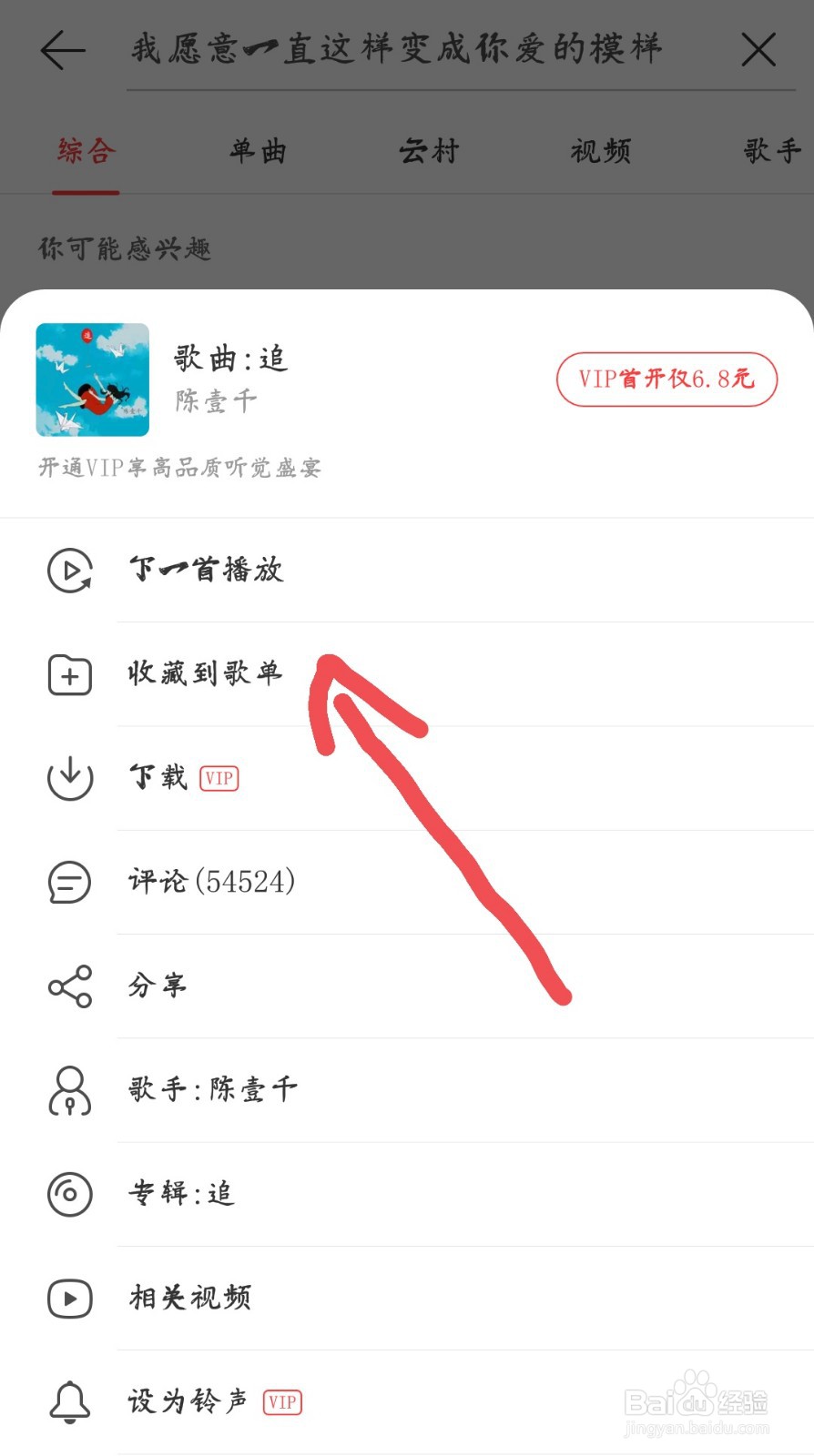Viewport: 814px width, 1456px height.
Task: Select the play-next icon beside 下一首播放
Action: click(68, 571)
